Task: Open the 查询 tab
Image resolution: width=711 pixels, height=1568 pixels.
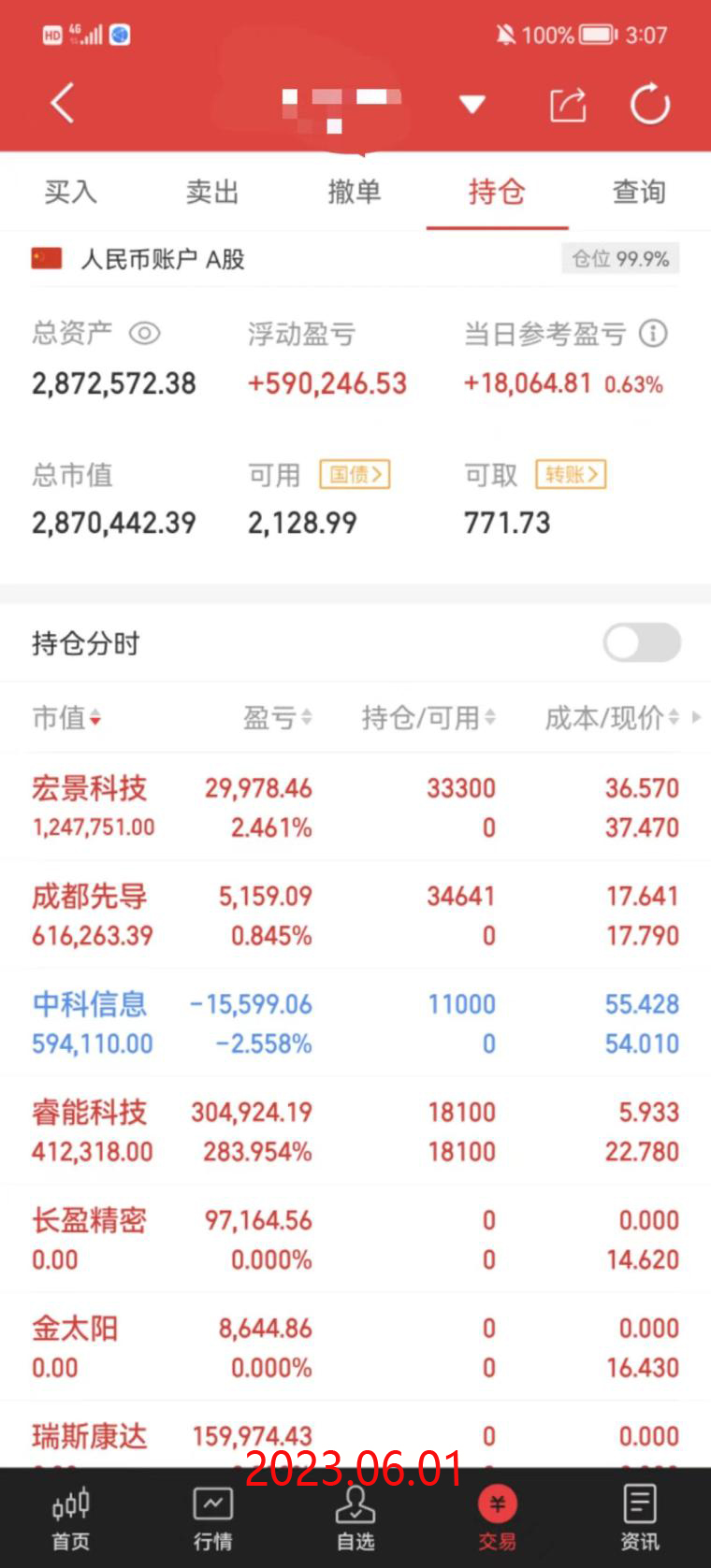Action: (639, 192)
